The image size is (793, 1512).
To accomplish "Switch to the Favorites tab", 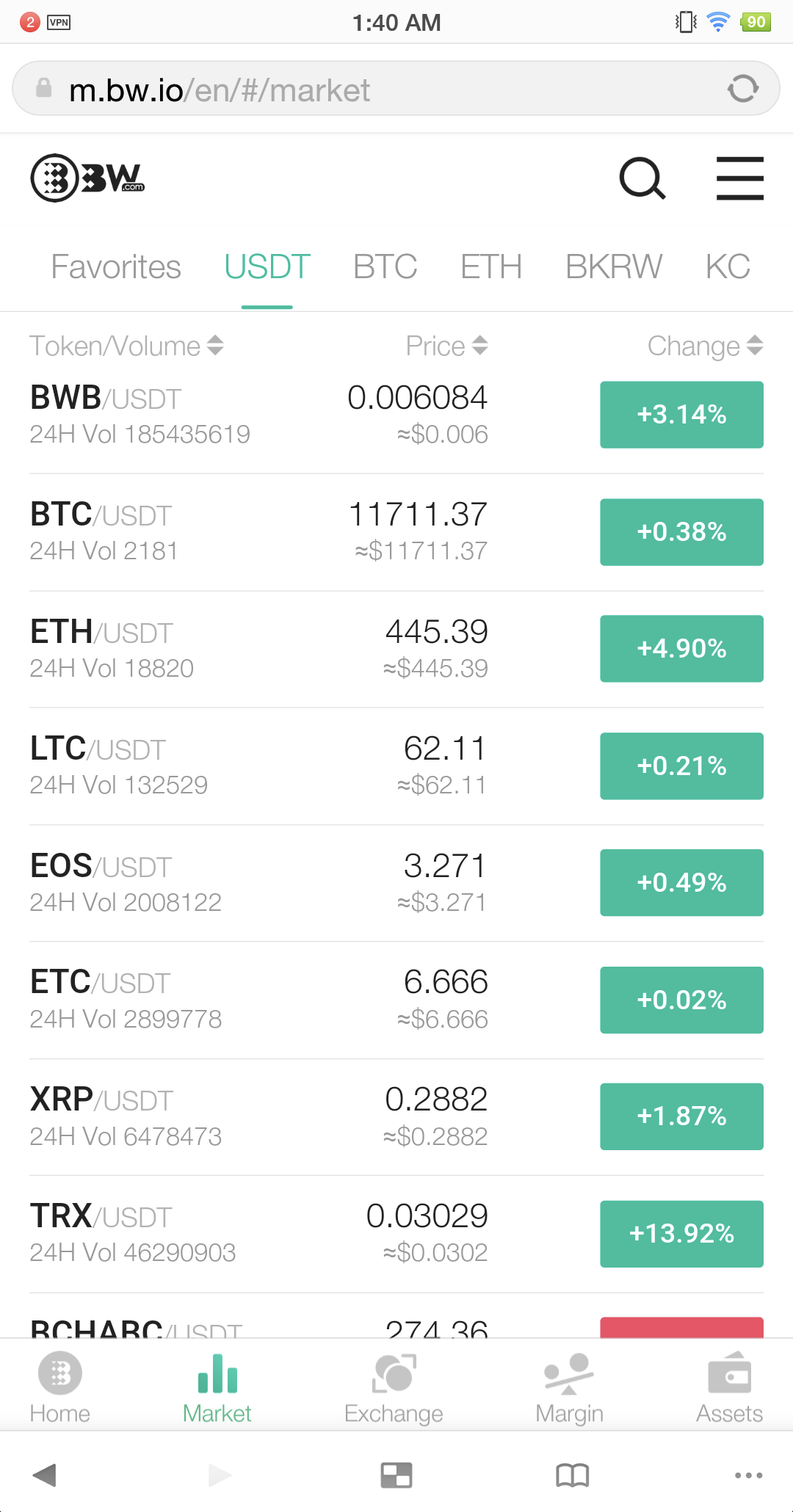I will click(116, 267).
